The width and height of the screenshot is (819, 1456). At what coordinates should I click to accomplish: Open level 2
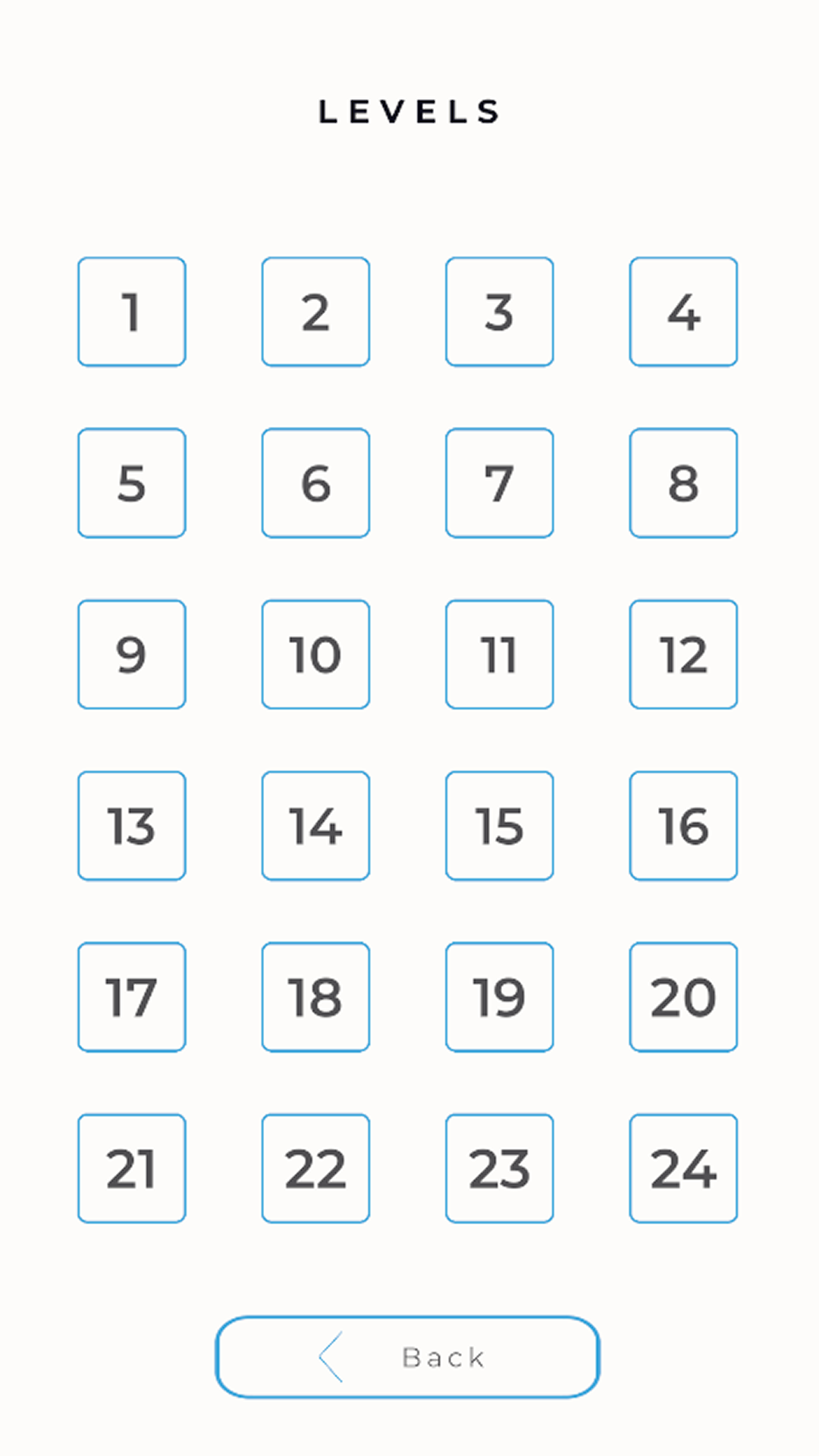[x=315, y=312]
